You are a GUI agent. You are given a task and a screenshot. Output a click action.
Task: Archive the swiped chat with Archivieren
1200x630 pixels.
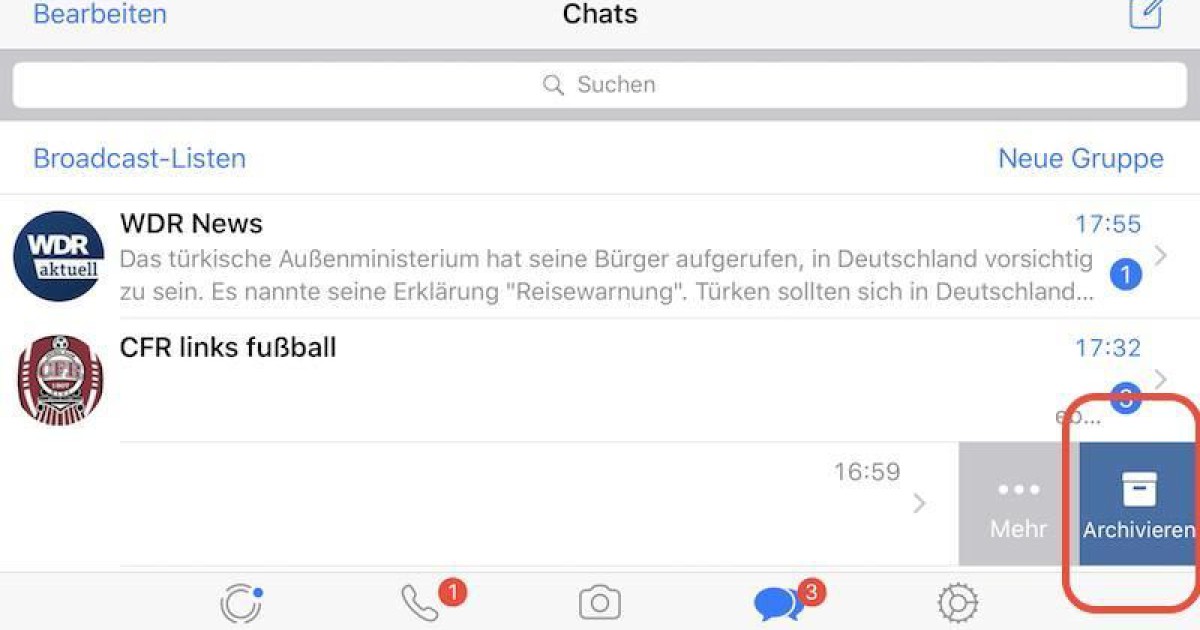[1138, 505]
